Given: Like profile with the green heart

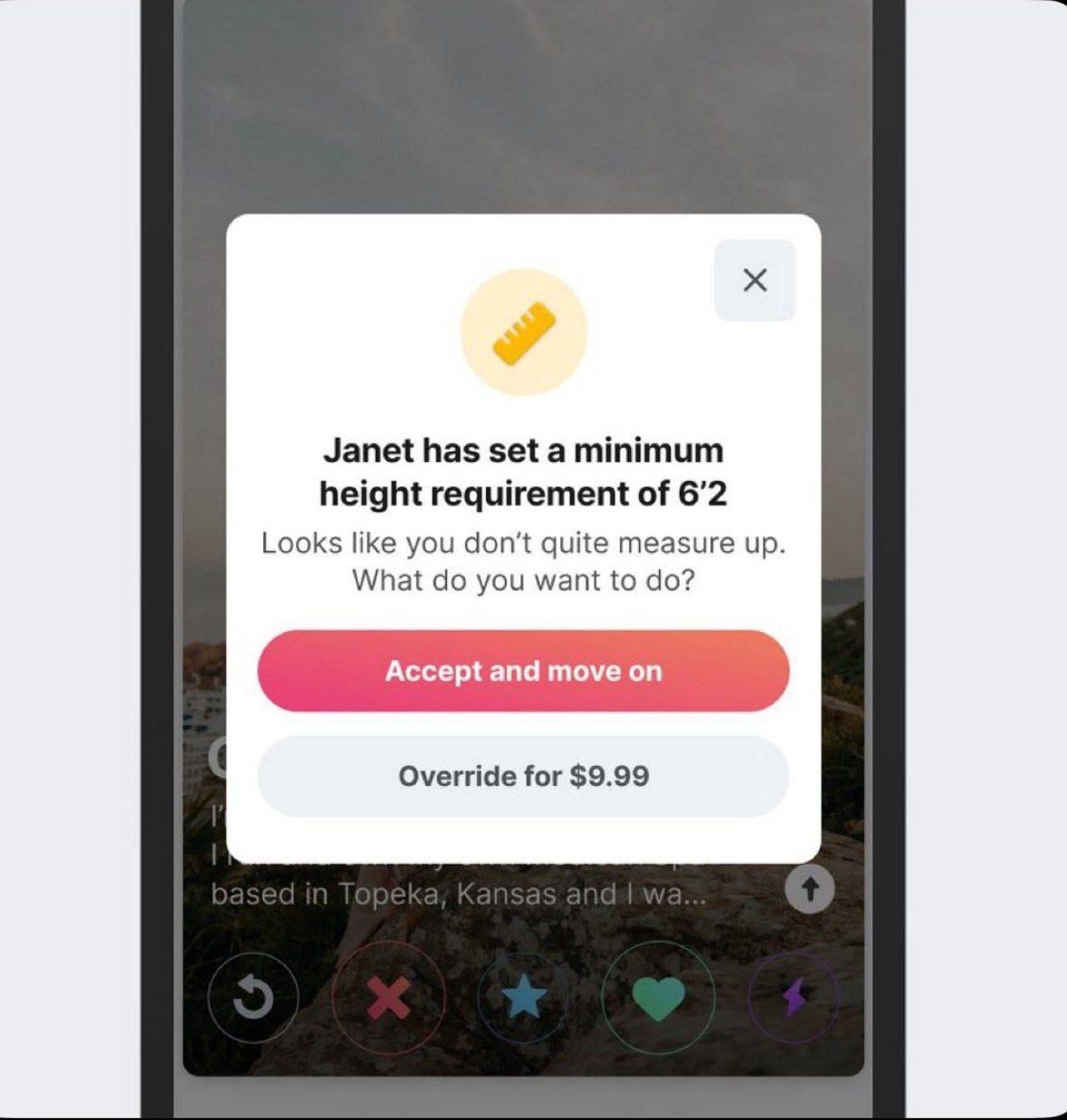Looking at the screenshot, I should [659, 999].
